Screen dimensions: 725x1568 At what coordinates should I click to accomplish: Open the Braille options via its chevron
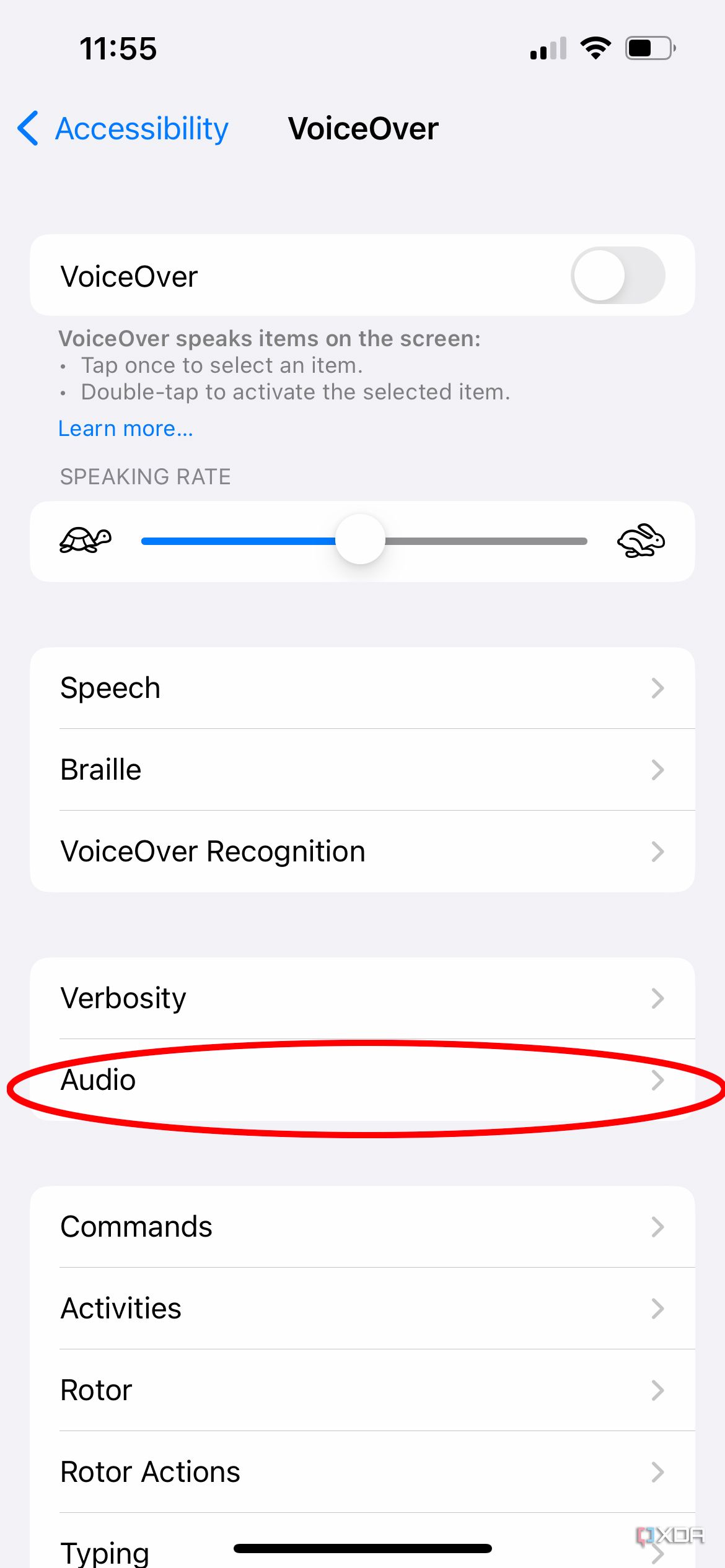coord(659,769)
